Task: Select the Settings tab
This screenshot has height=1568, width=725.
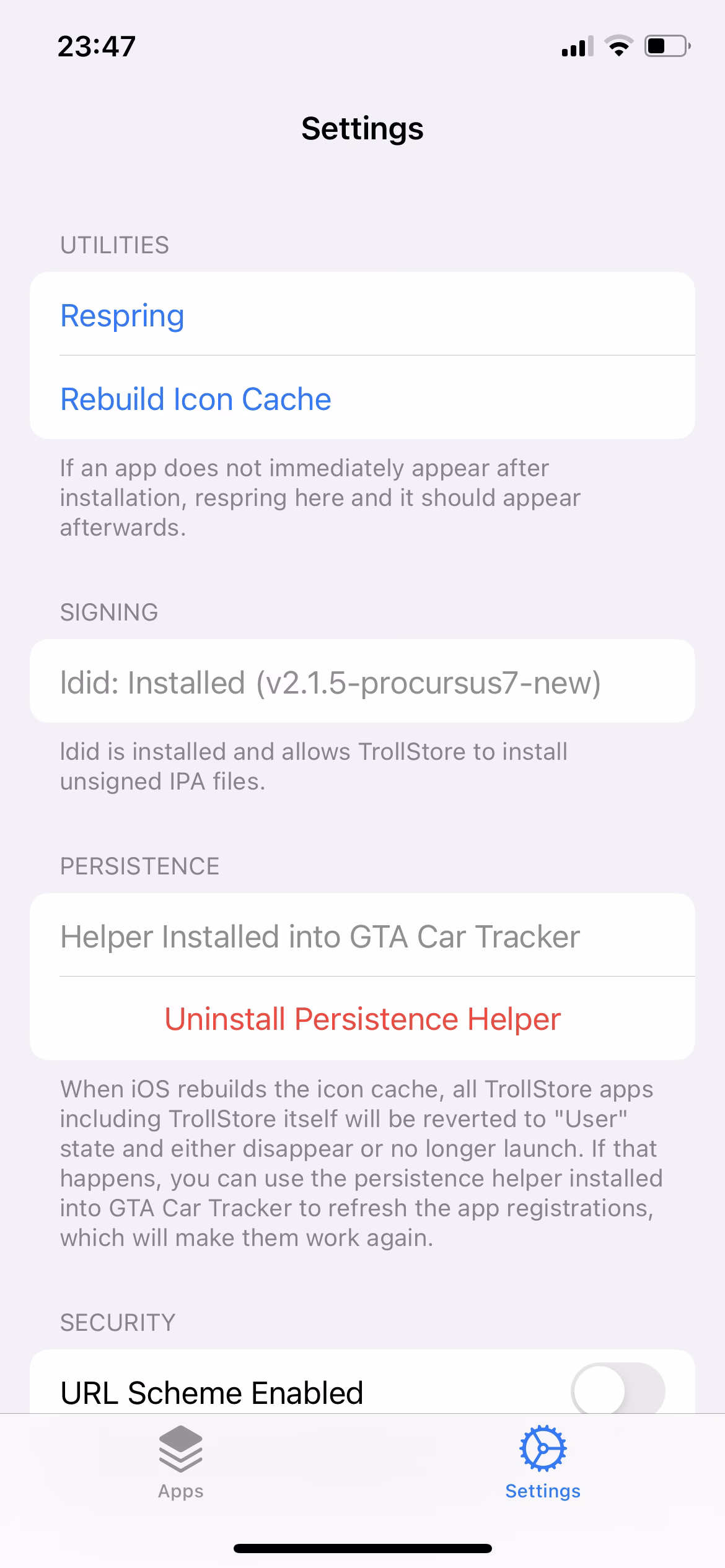Action: 542,1463
